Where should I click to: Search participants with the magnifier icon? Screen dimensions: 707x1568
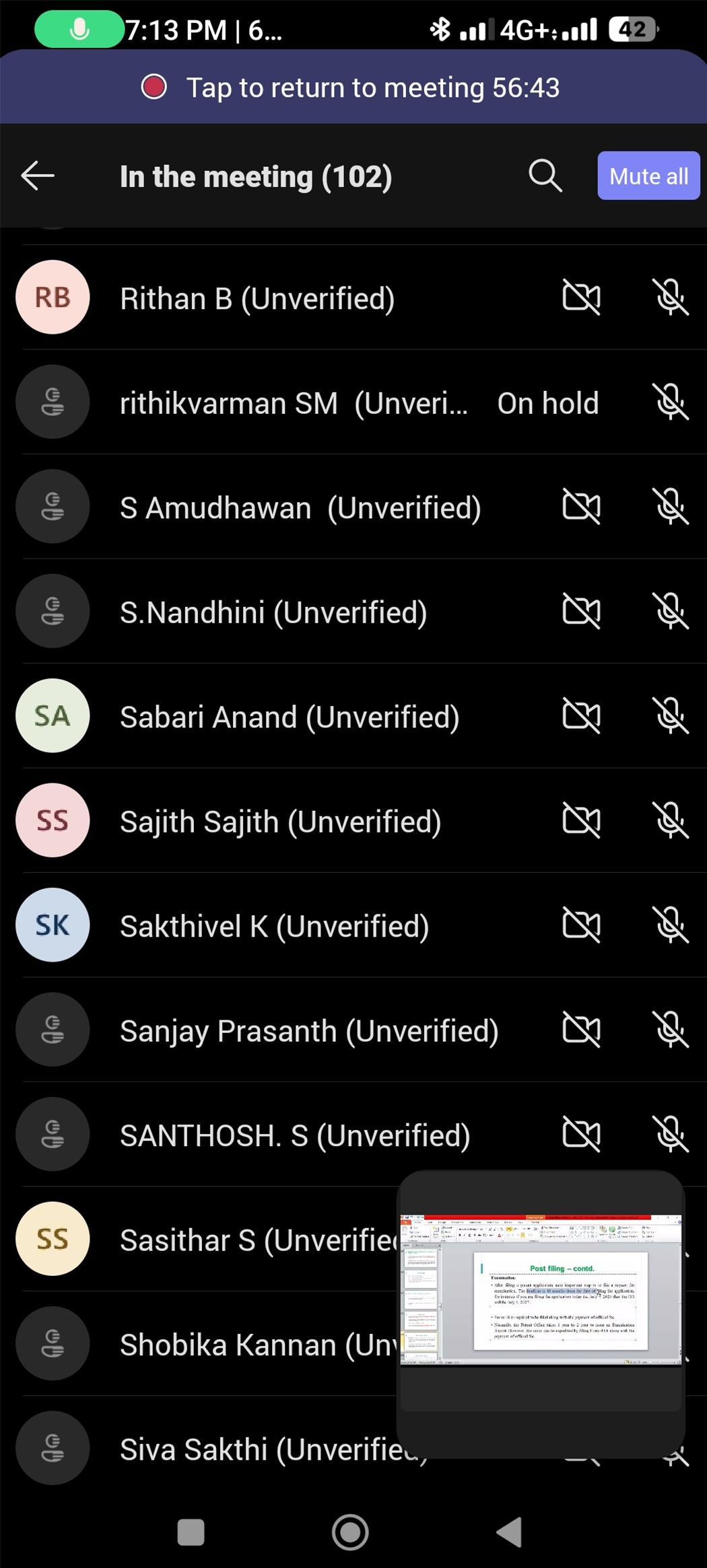coord(545,176)
